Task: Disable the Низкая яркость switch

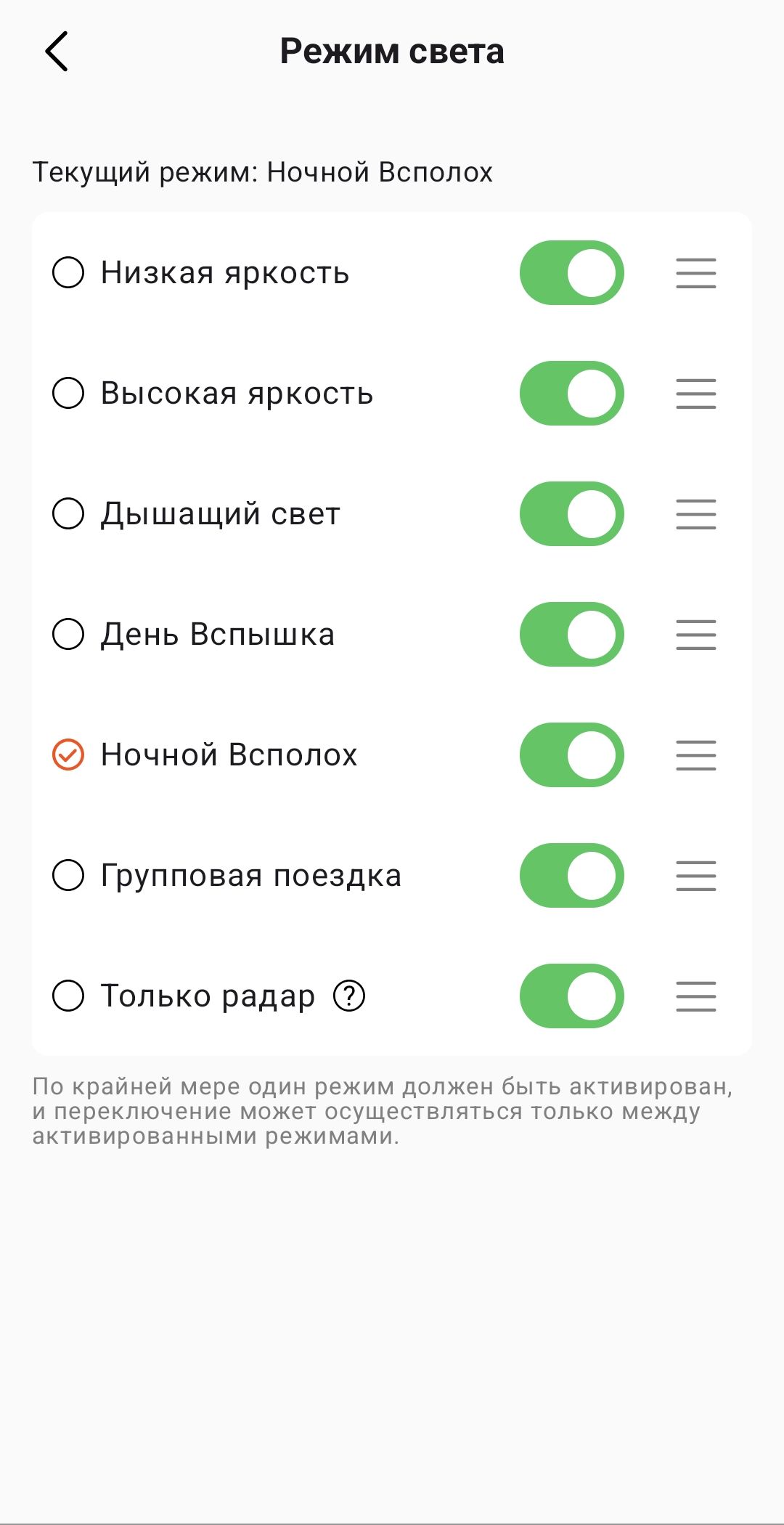Action: click(x=571, y=273)
